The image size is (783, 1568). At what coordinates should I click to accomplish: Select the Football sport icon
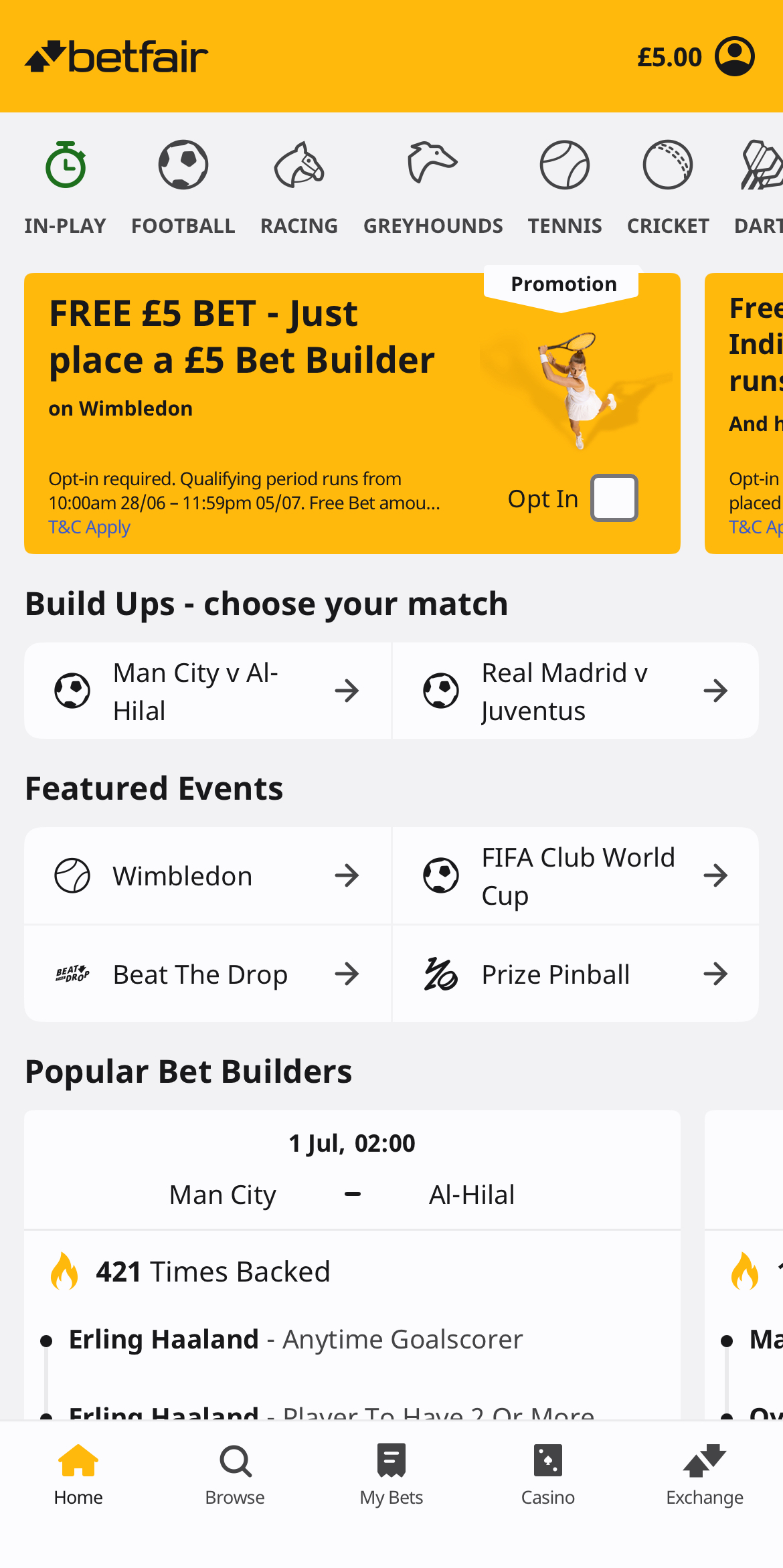pos(183,164)
